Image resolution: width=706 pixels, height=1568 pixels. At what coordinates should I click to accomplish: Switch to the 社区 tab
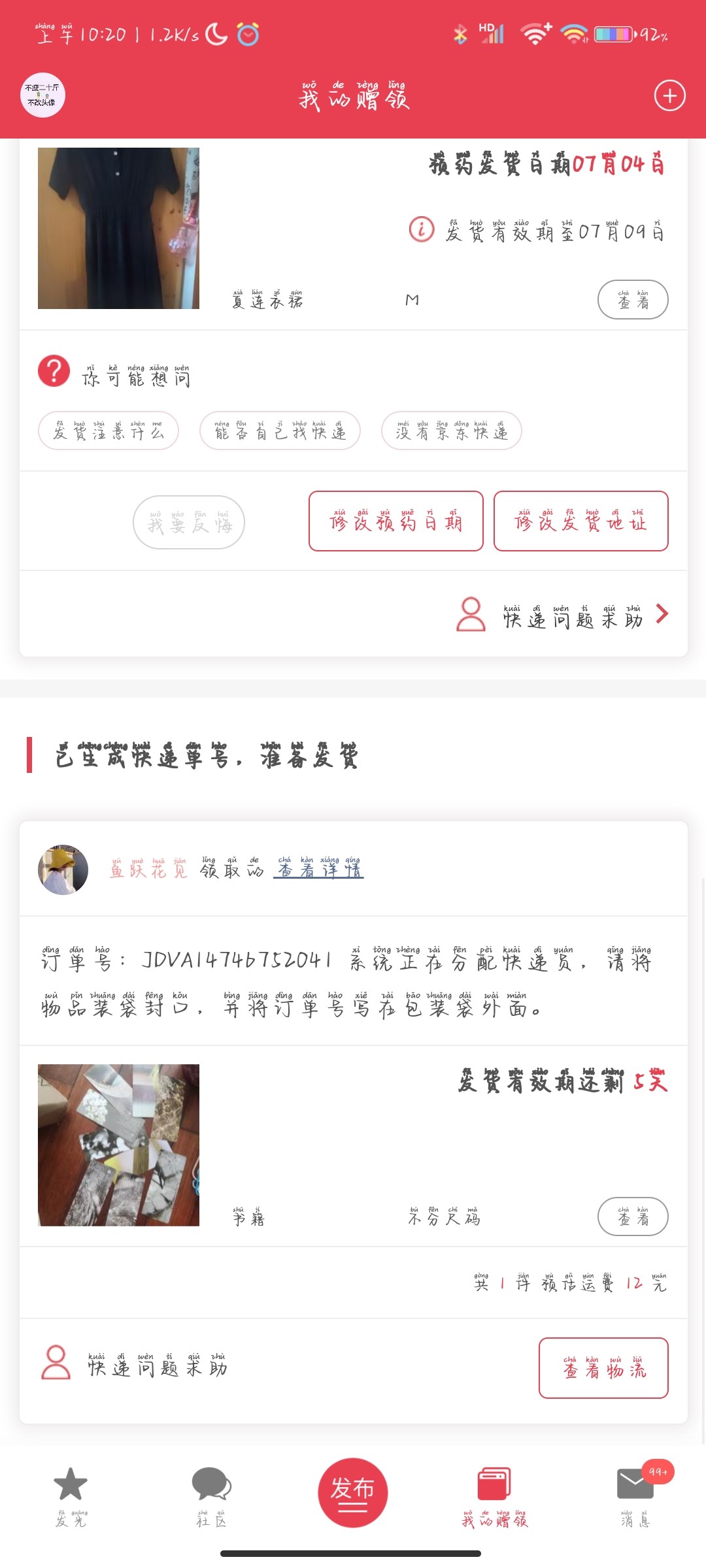(x=211, y=1493)
